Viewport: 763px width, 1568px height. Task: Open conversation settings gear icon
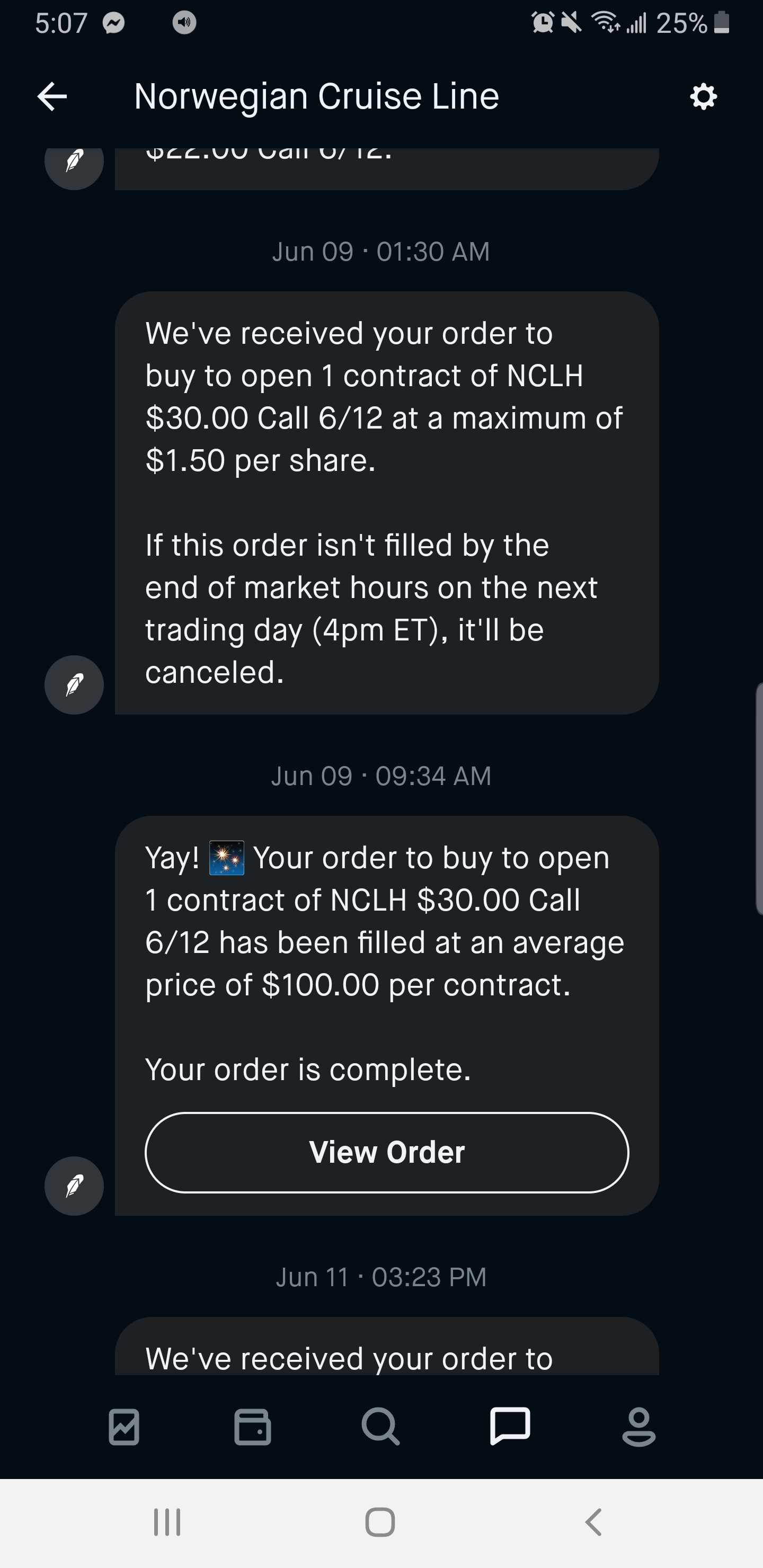click(x=703, y=95)
